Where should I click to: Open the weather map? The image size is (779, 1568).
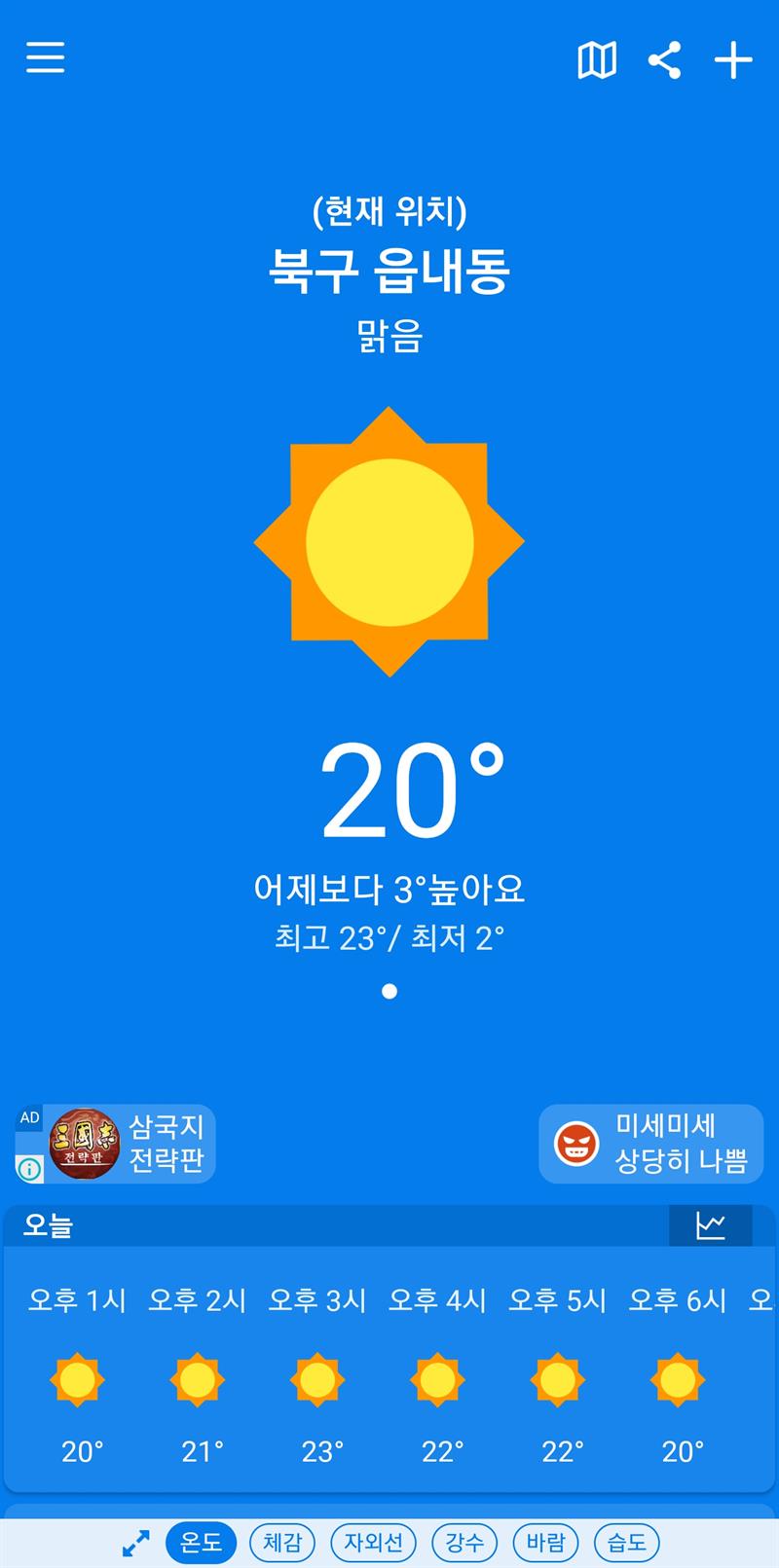pos(597,60)
